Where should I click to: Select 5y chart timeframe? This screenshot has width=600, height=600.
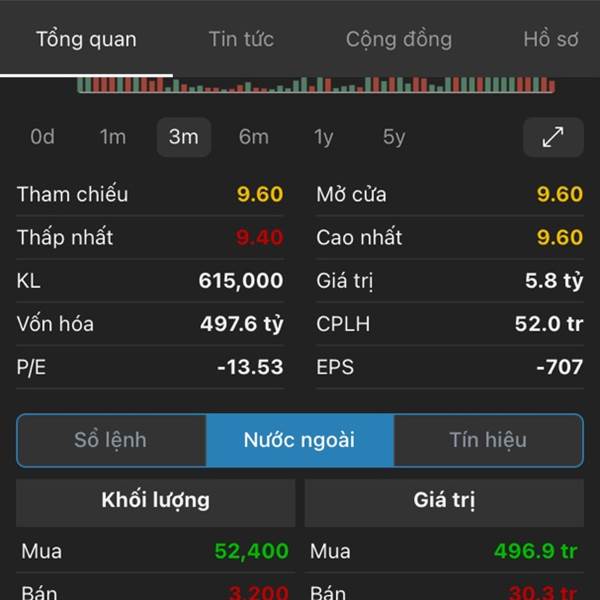coord(394,137)
